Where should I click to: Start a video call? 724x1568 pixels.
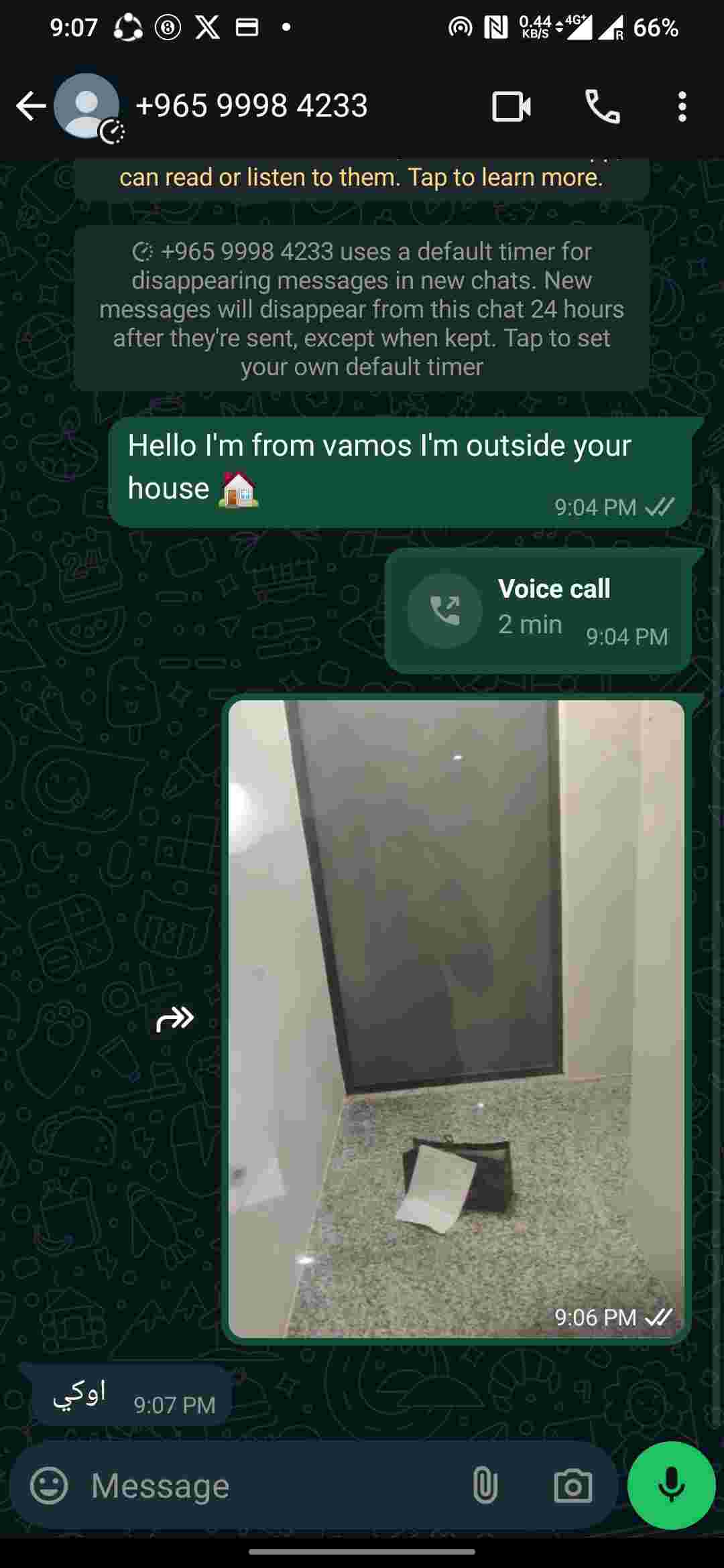tap(511, 107)
